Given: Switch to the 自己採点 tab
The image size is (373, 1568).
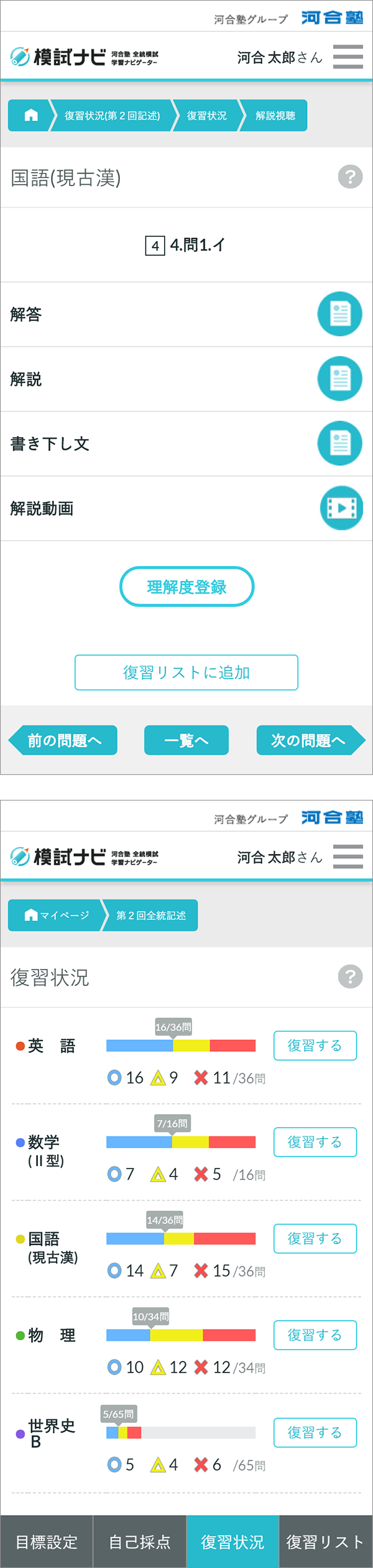Looking at the screenshot, I should [140, 1542].
